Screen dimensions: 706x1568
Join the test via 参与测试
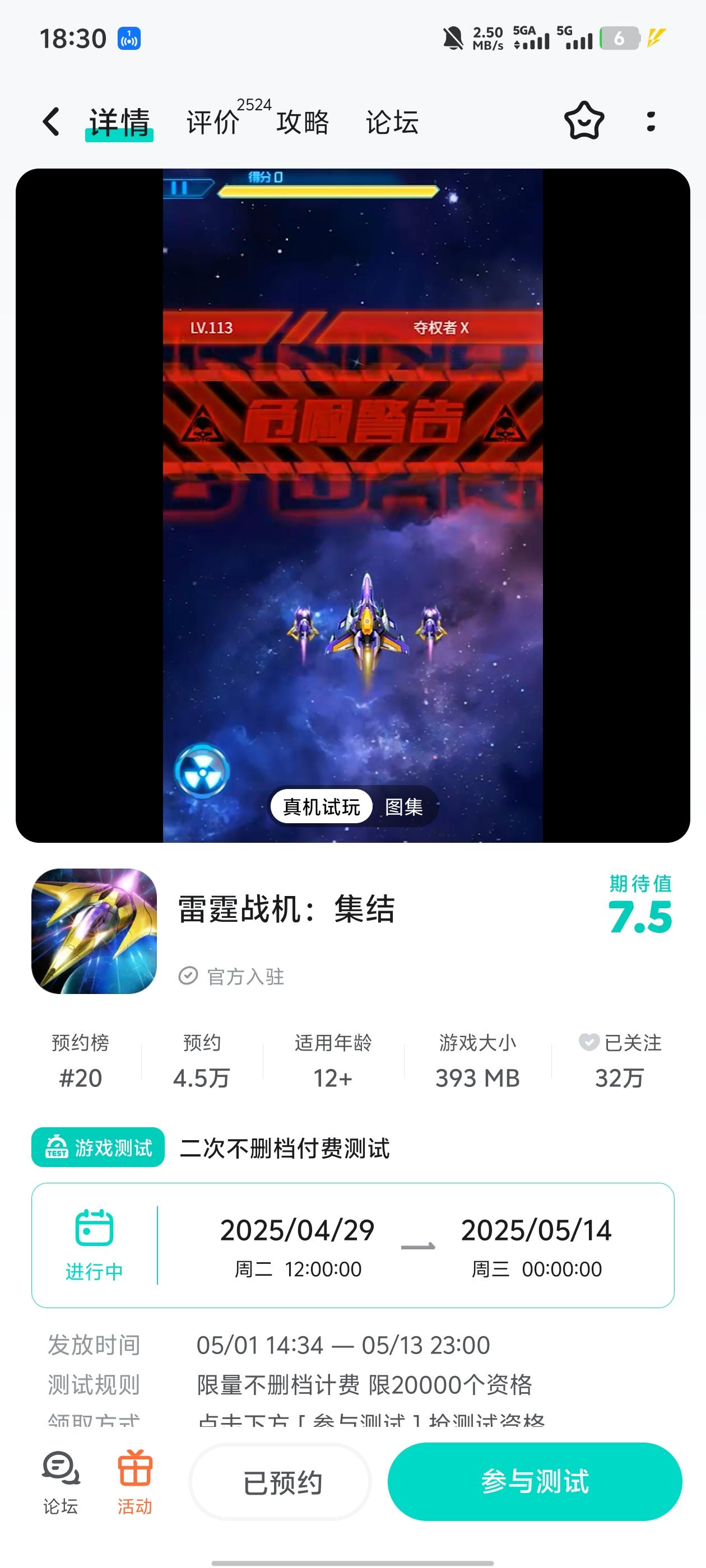534,1482
